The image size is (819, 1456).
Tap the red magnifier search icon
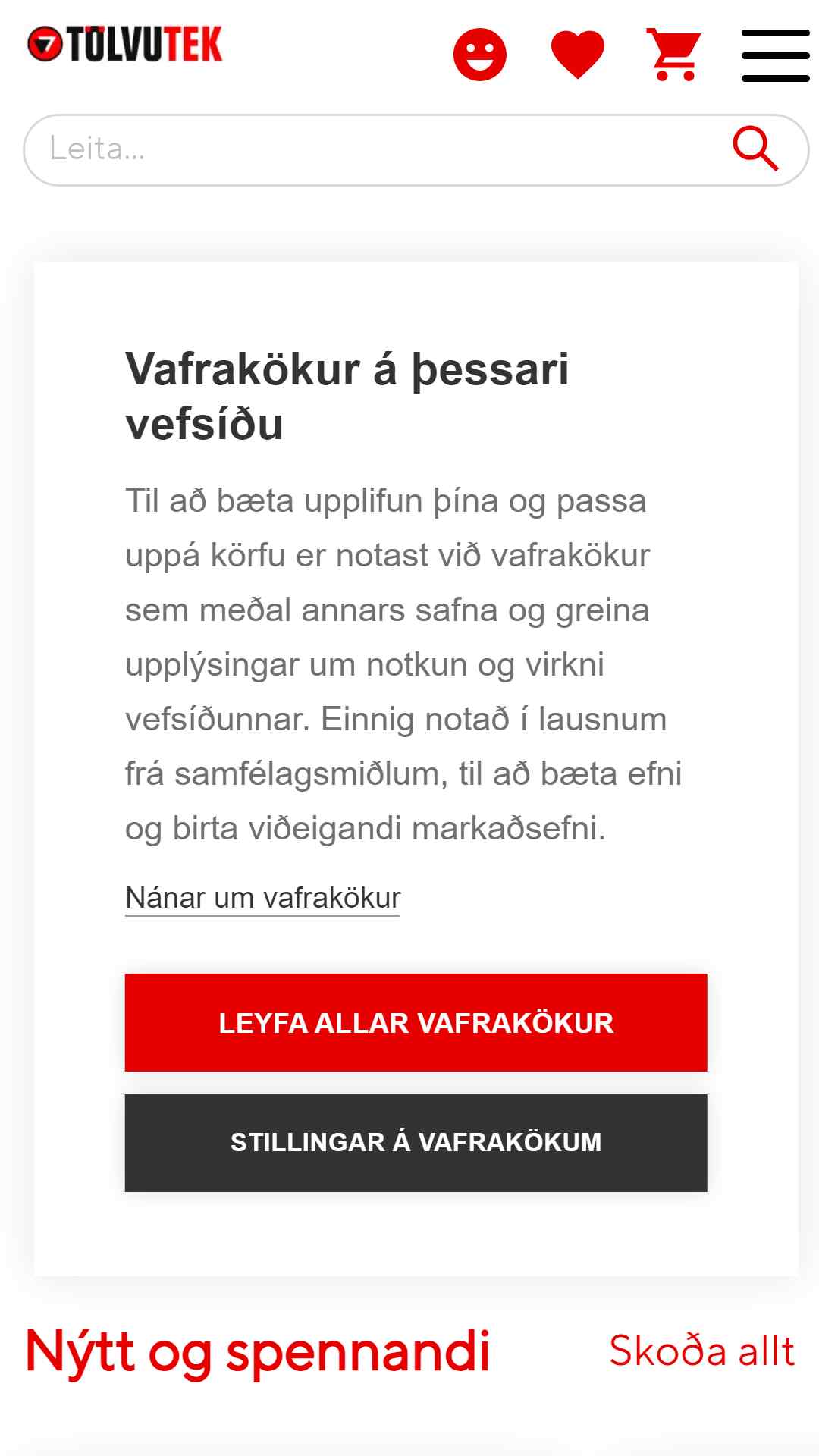755,149
